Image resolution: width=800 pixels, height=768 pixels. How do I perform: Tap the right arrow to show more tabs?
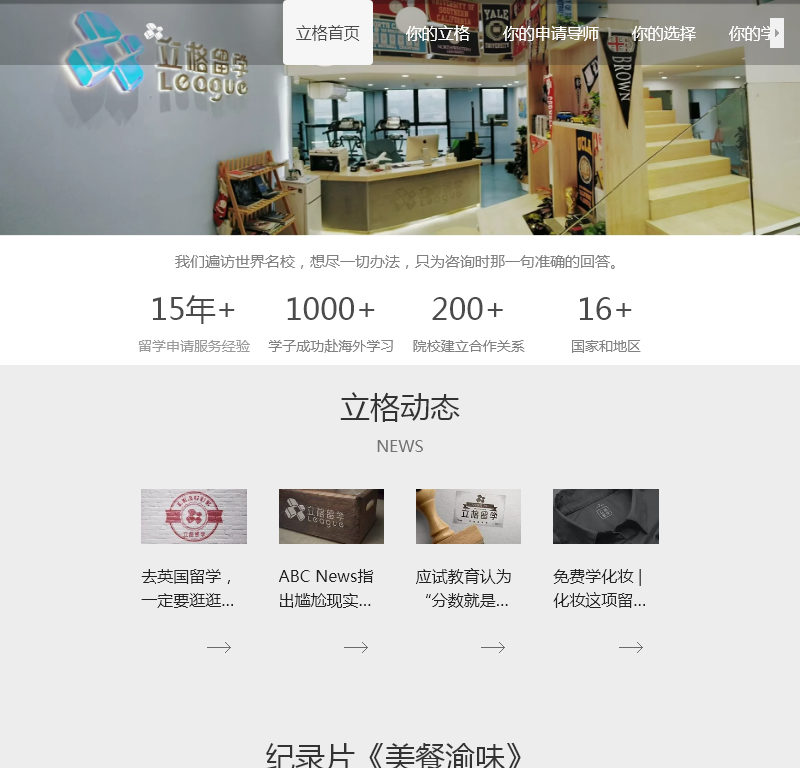(x=777, y=33)
